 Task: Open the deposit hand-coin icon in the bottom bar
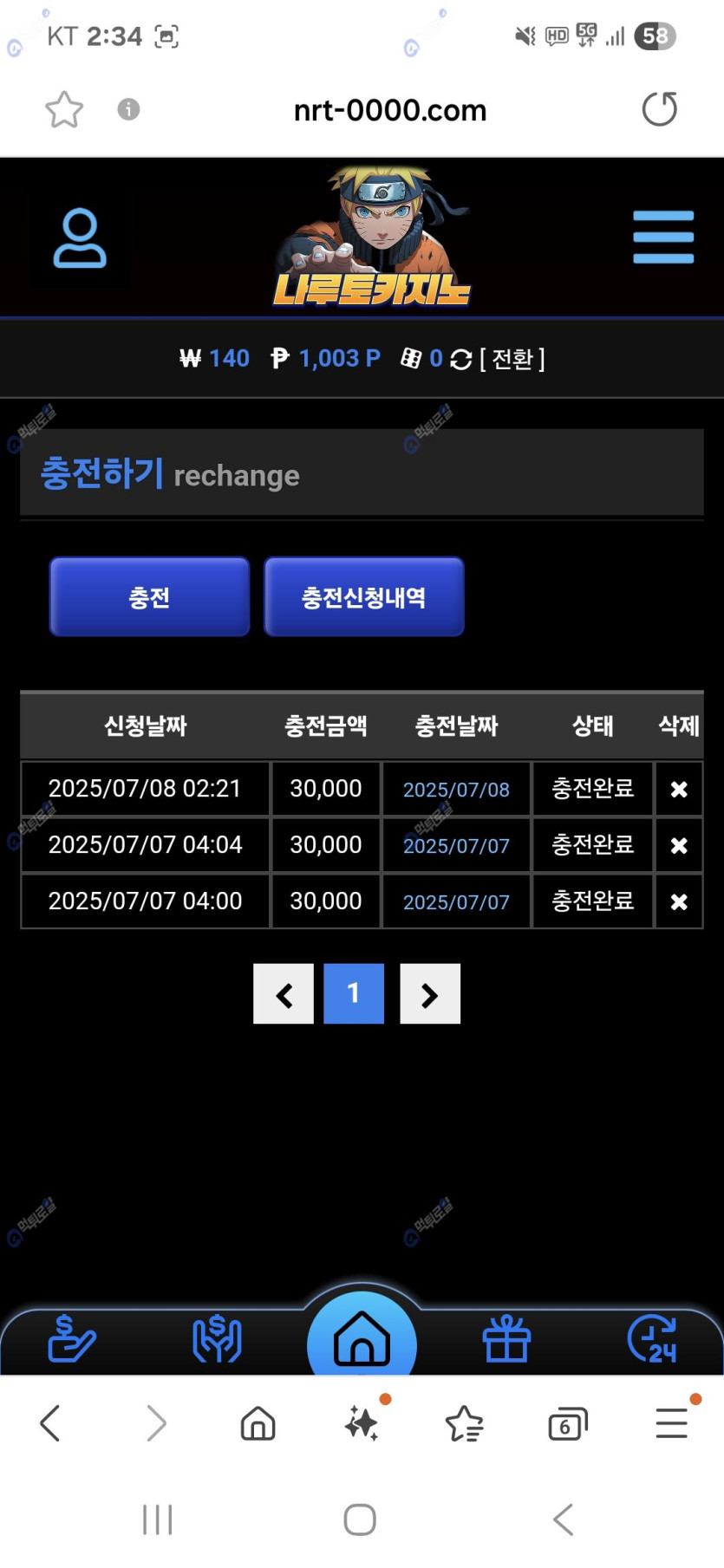tap(71, 1339)
